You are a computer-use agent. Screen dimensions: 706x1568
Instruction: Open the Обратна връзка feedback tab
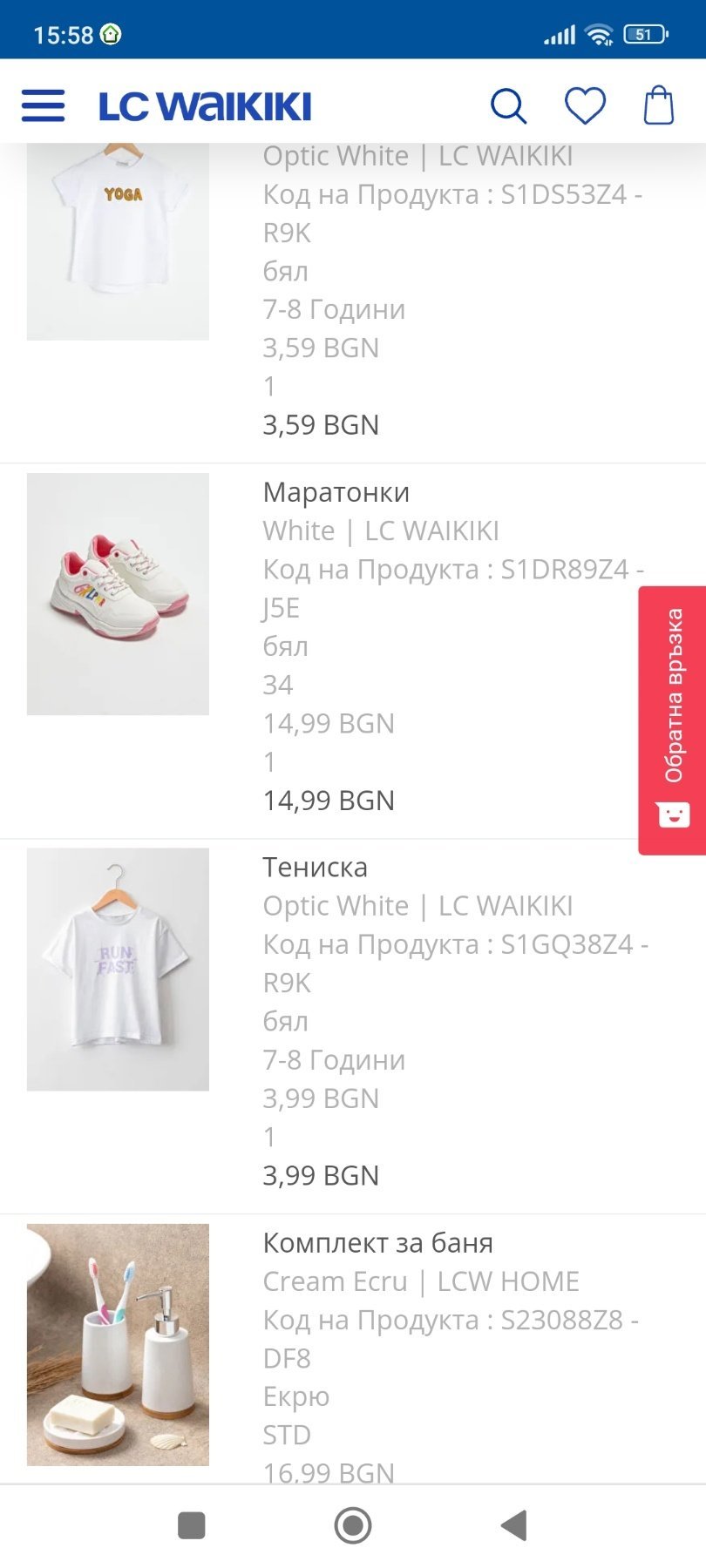(673, 720)
